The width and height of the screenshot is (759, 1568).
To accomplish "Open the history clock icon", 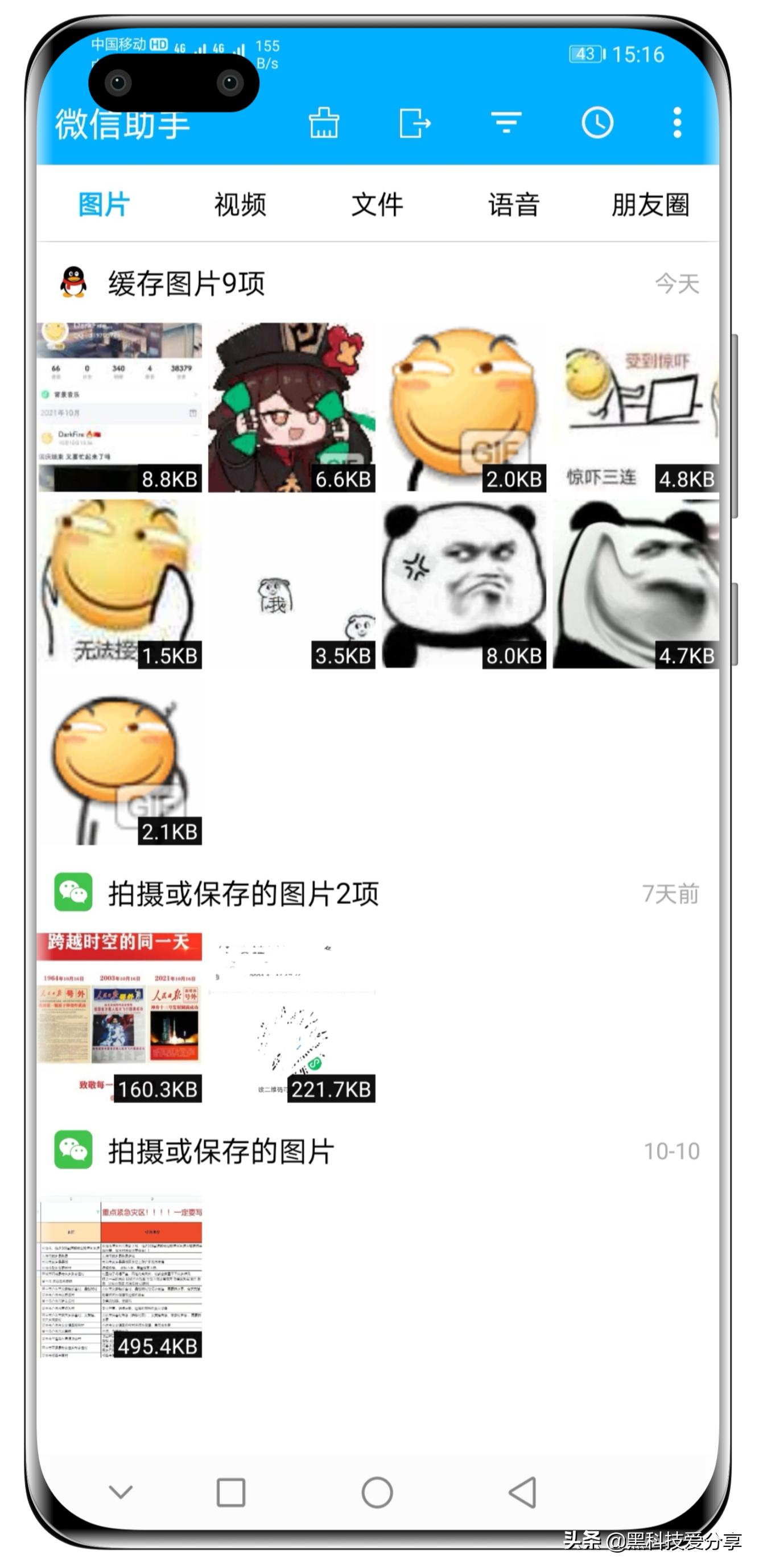I will [x=598, y=122].
